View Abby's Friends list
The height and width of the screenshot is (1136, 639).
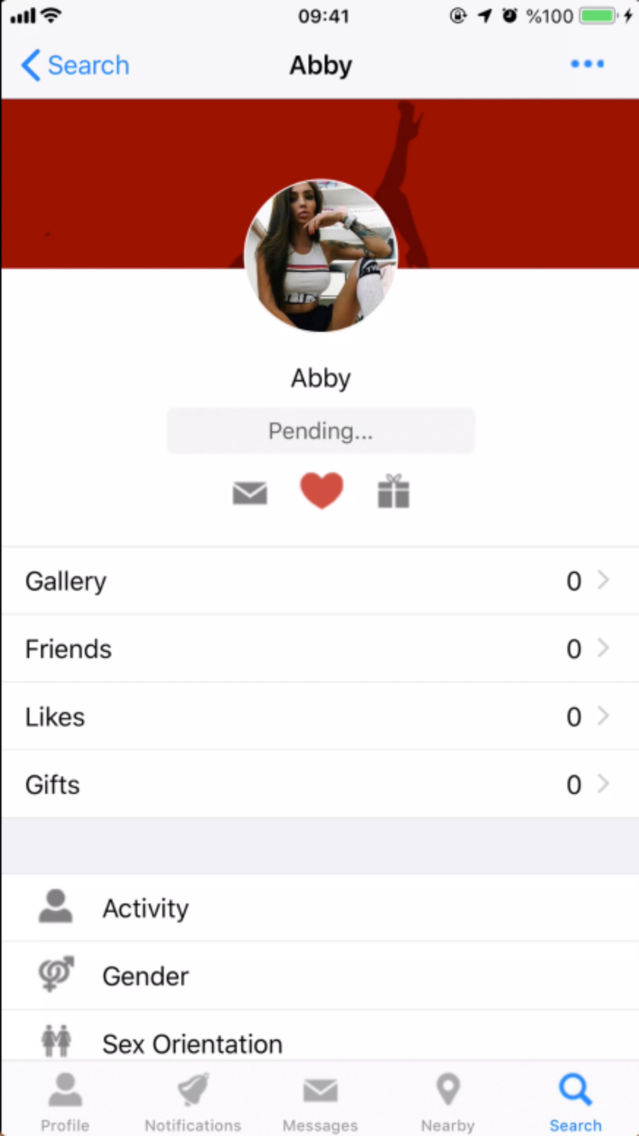click(319, 649)
